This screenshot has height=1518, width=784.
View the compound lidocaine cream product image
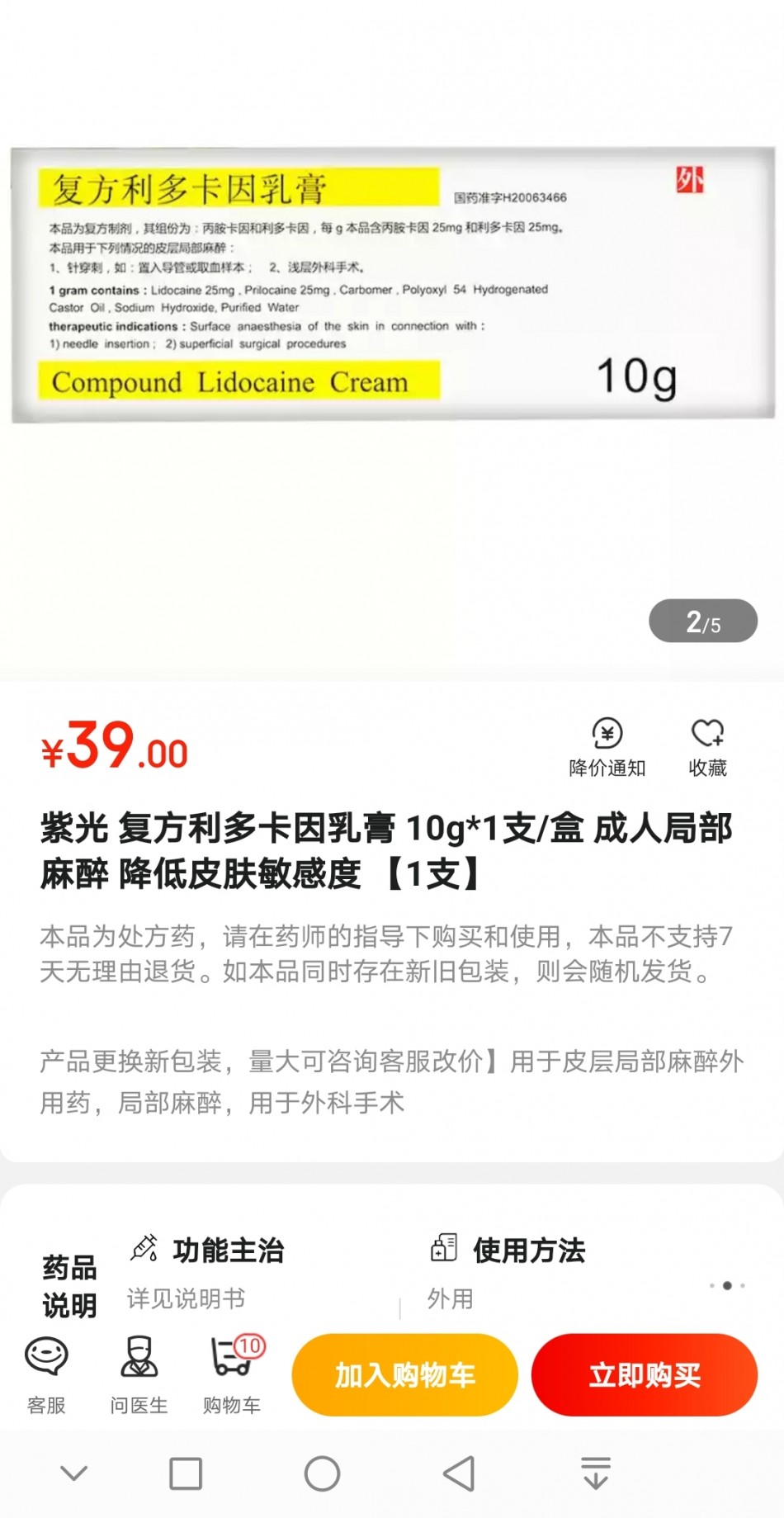coord(392,285)
